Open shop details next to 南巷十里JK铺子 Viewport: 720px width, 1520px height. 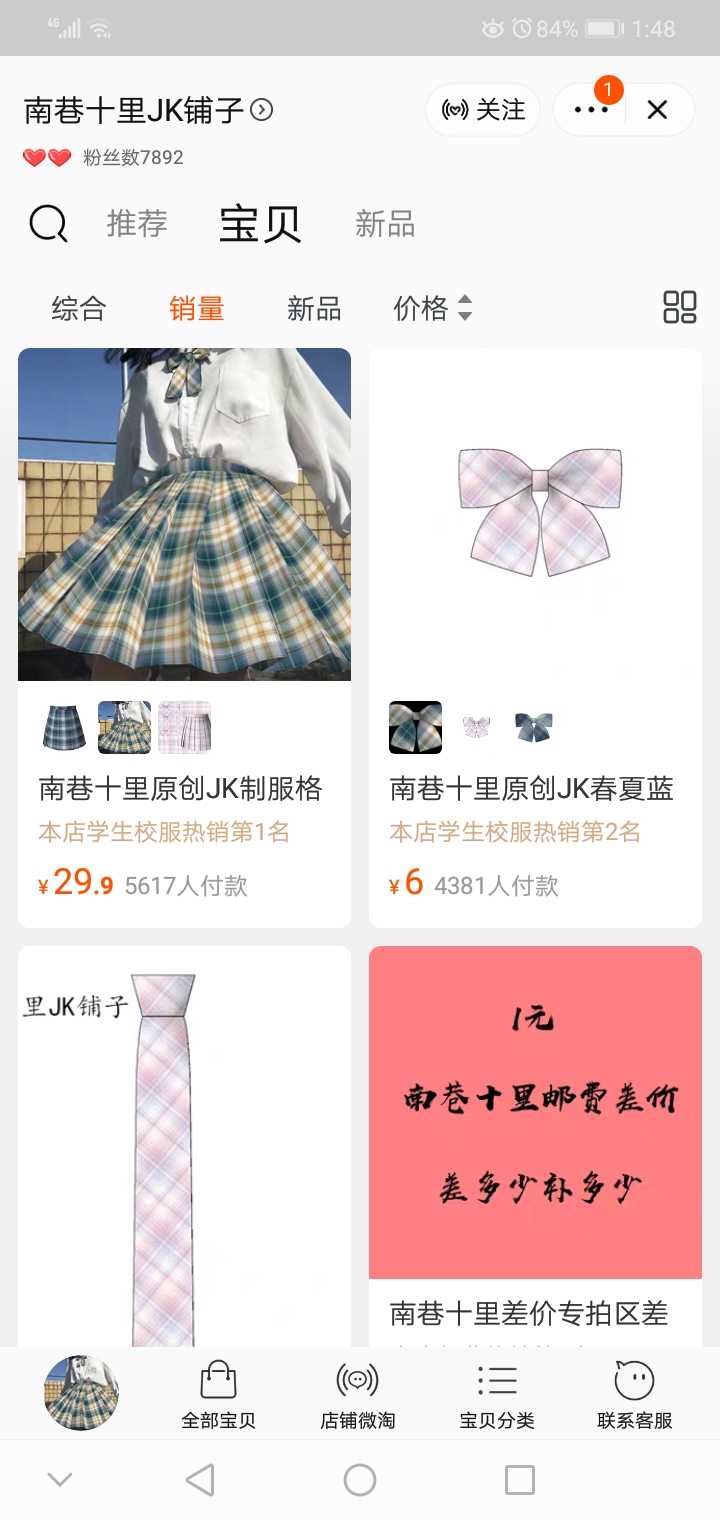click(x=262, y=110)
